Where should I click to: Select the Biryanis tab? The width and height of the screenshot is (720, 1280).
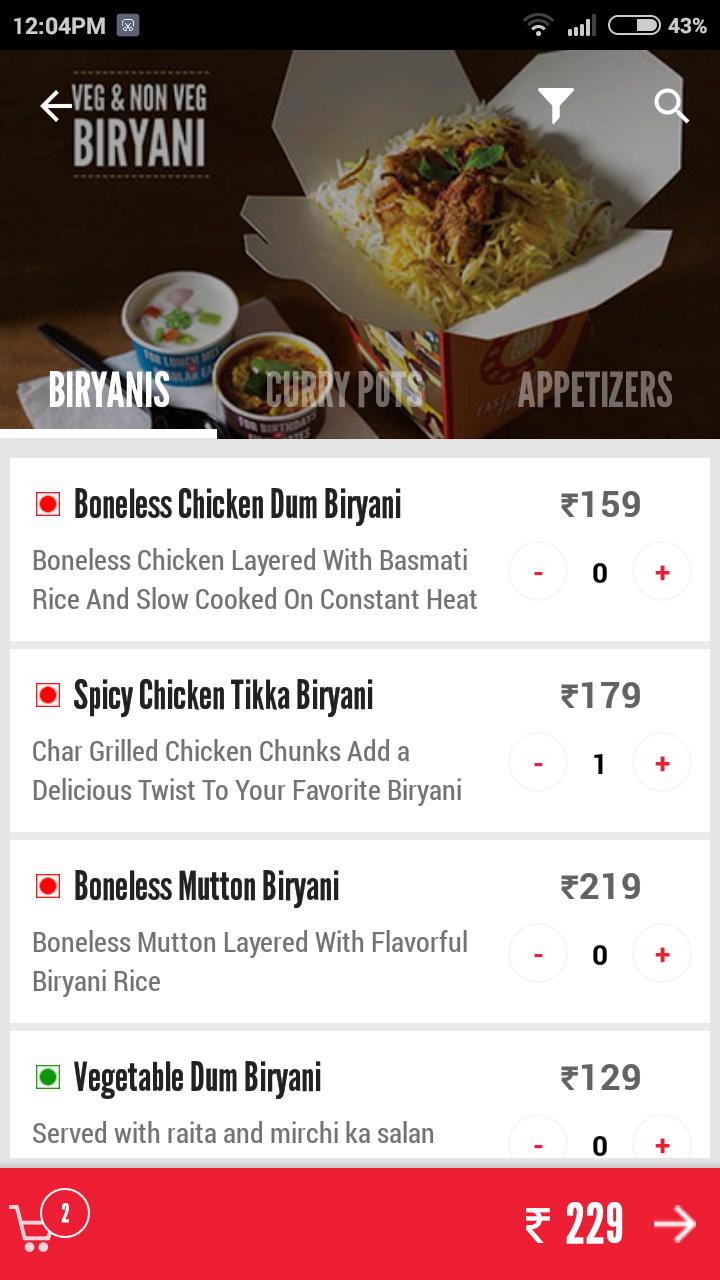[109, 390]
